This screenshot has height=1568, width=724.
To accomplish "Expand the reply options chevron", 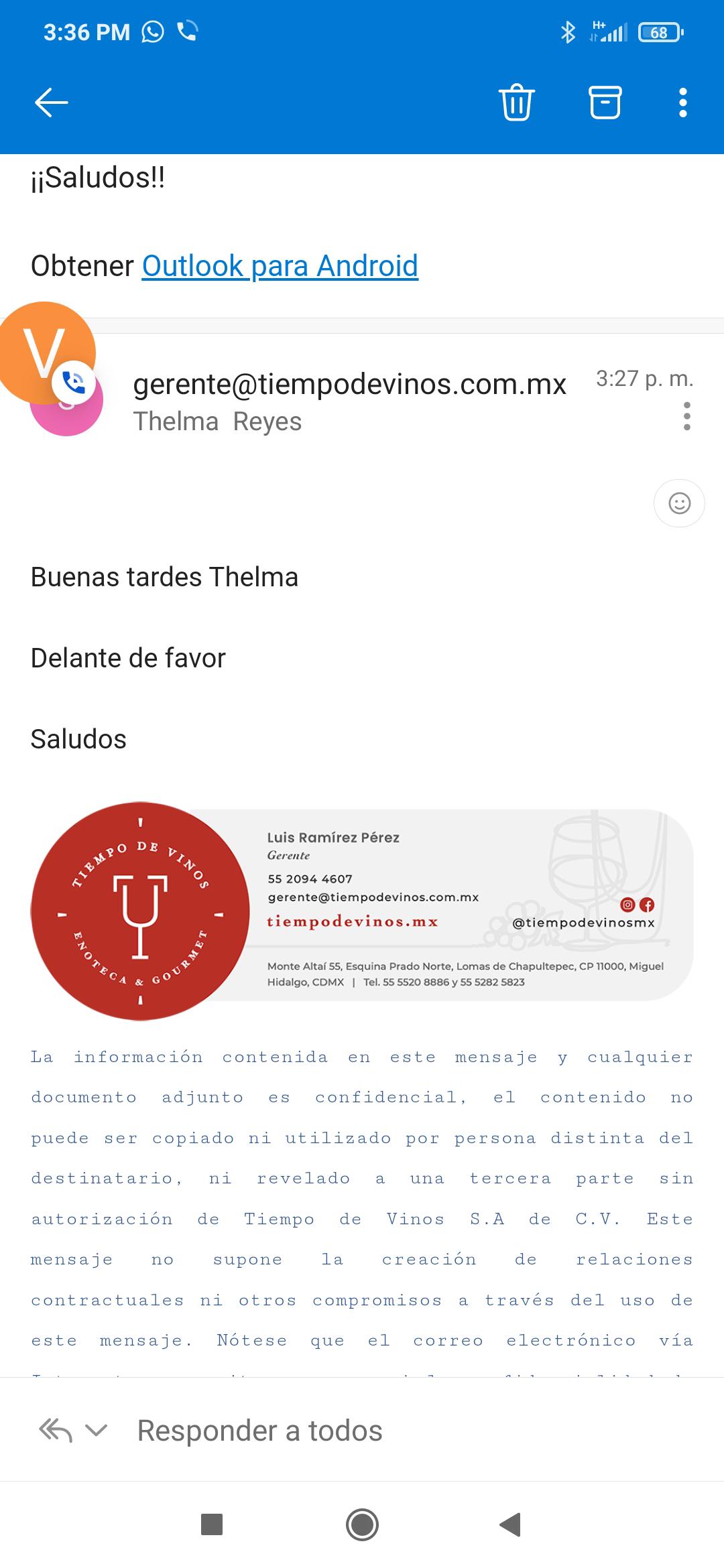I will coord(97,1431).
